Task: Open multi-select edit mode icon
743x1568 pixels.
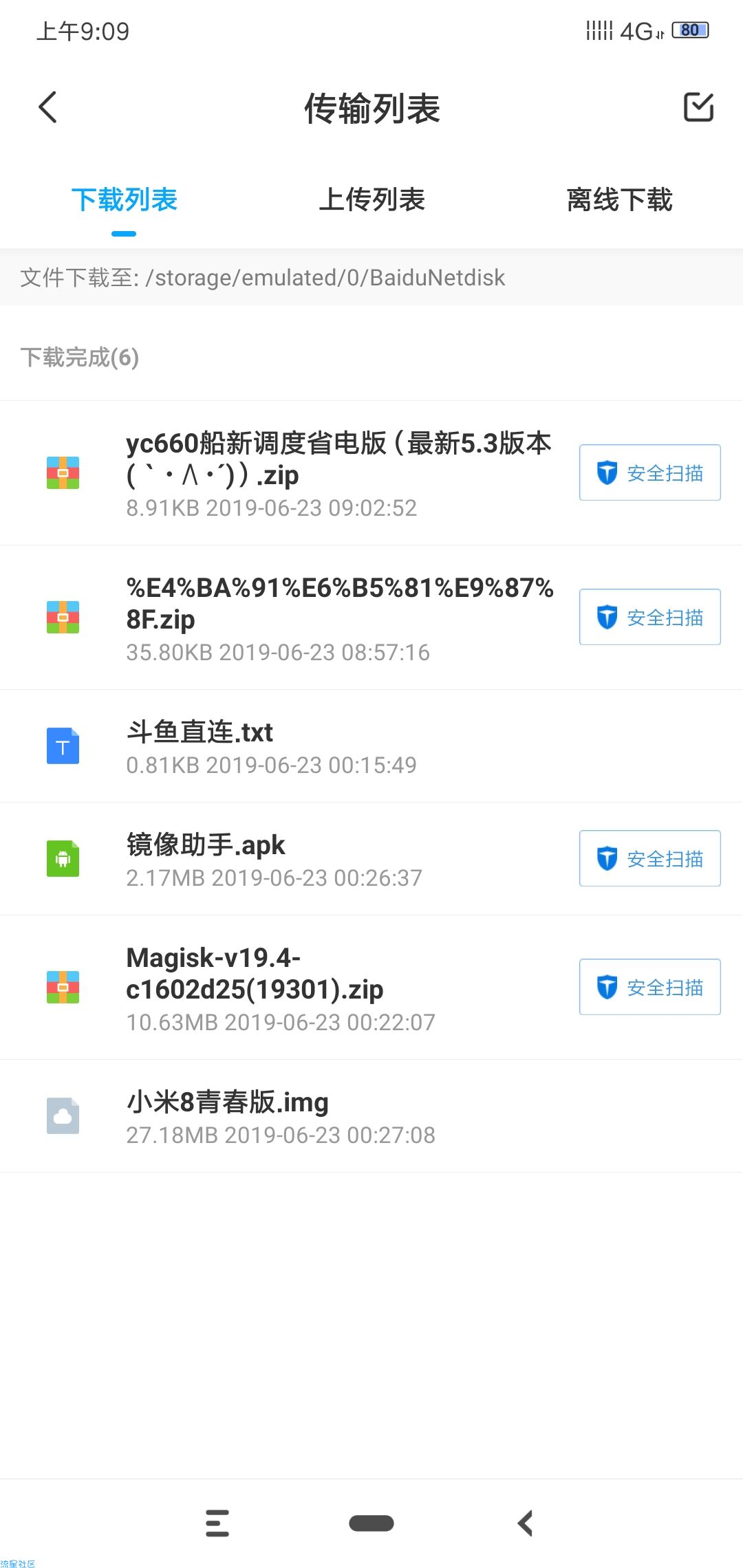Action: pyautogui.click(x=698, y=107)
